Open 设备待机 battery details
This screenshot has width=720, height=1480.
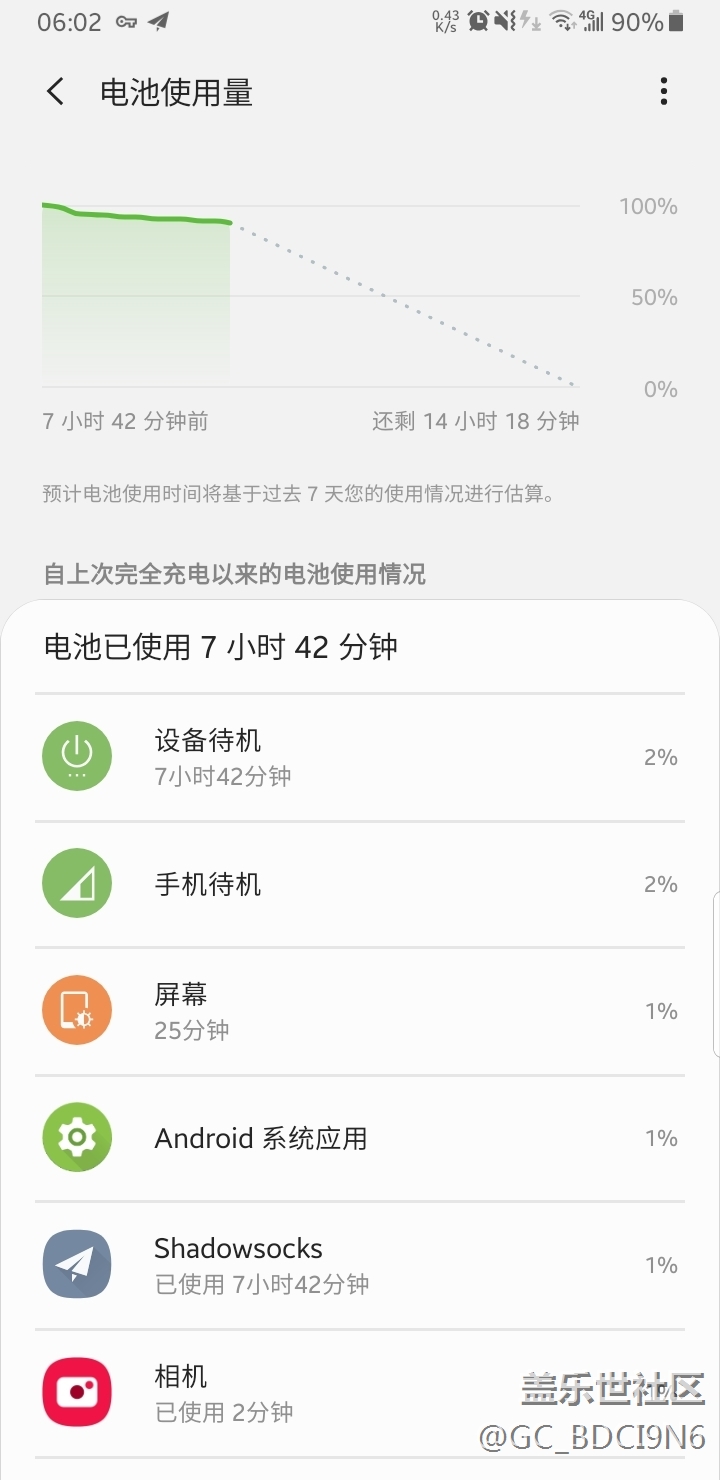pyautogui.click(x=360, y=757)
